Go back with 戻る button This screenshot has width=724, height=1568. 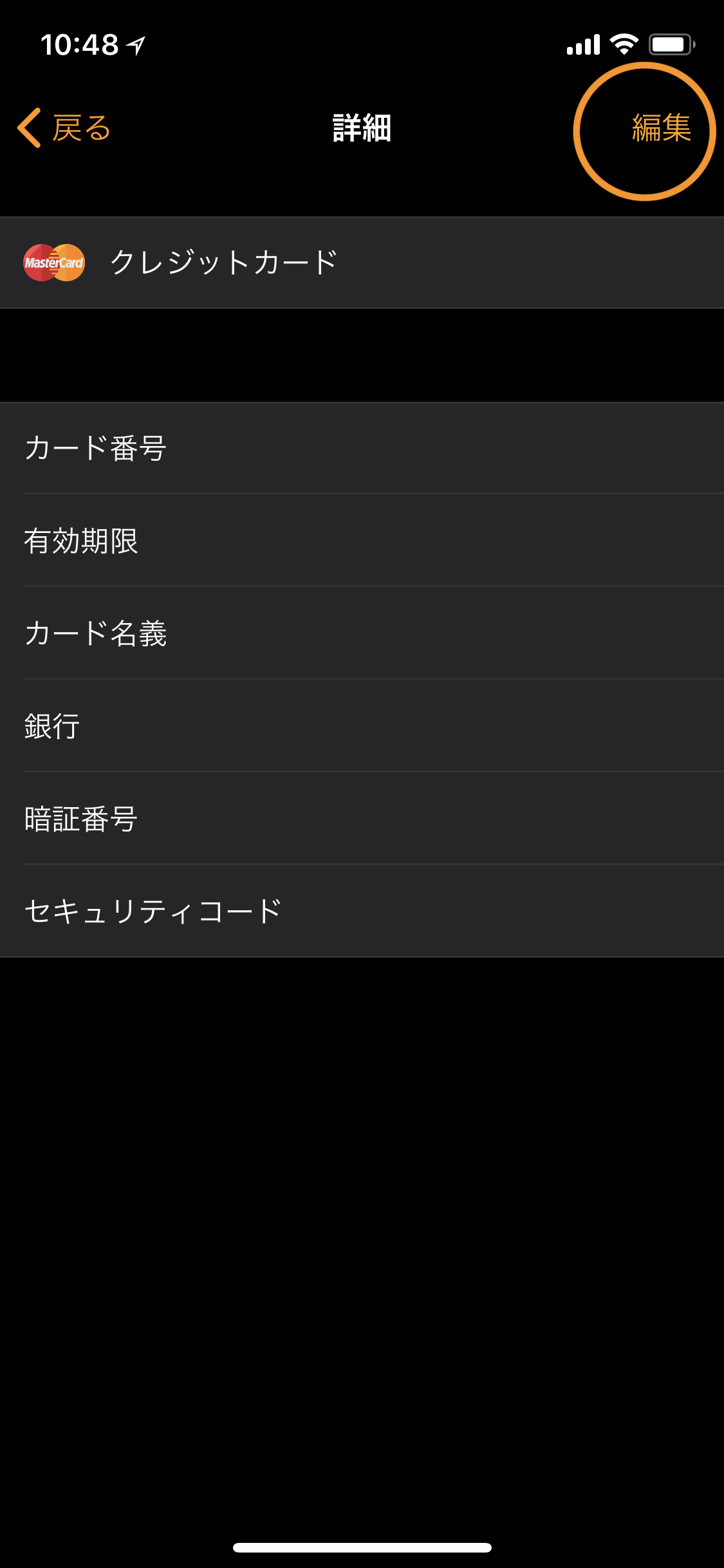coord(64,128)
